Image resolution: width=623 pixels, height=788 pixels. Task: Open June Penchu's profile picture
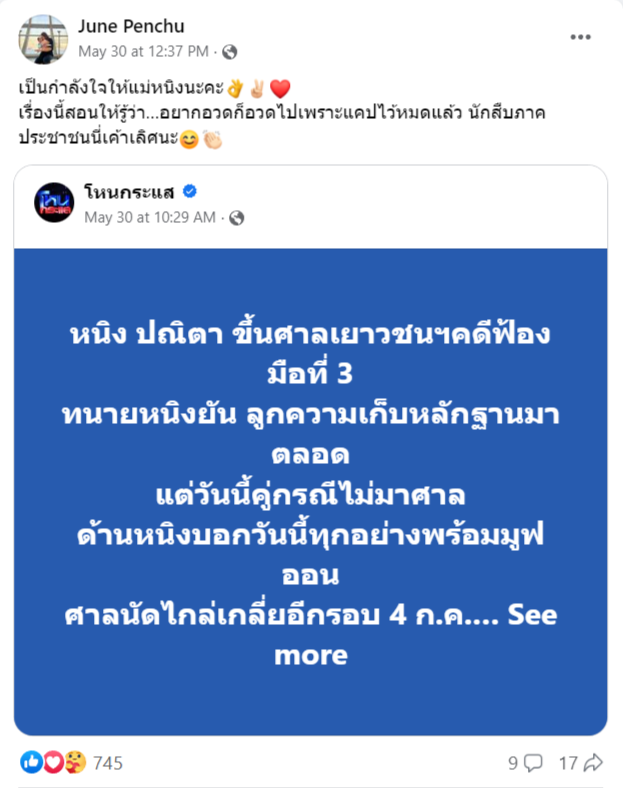44,38
